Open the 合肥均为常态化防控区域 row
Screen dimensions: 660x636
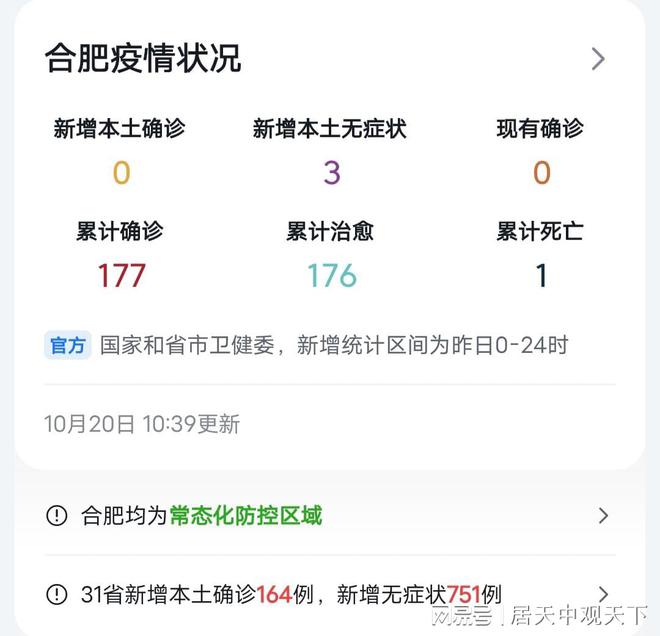point(328,516)
